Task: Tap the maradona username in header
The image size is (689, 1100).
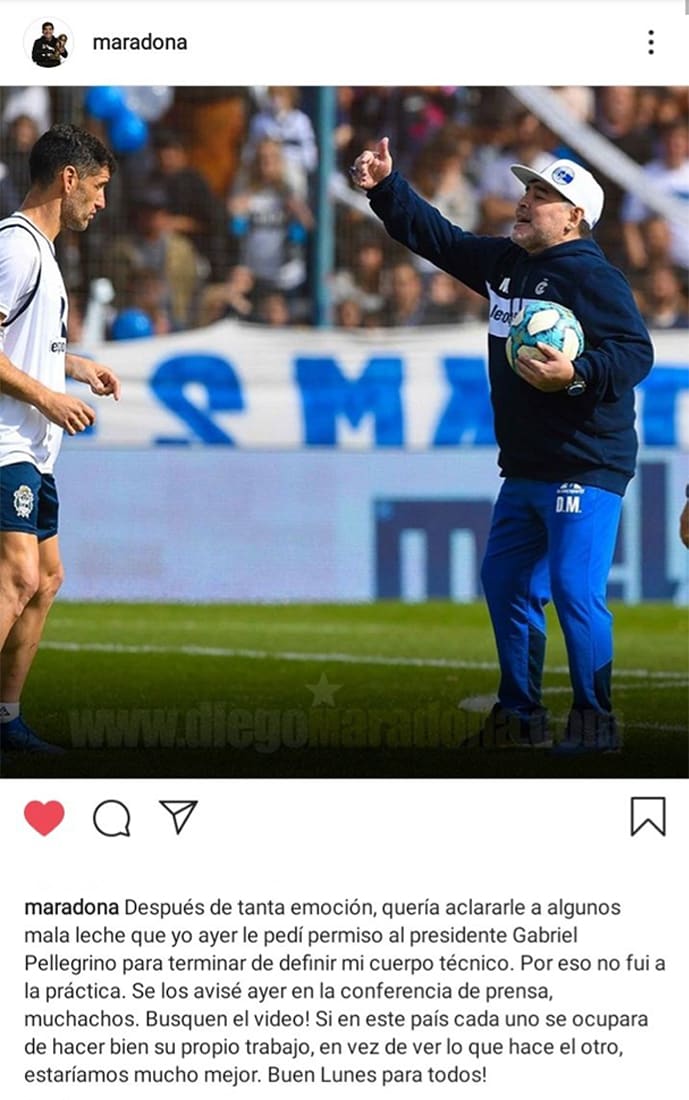Action: coord(139,42)
